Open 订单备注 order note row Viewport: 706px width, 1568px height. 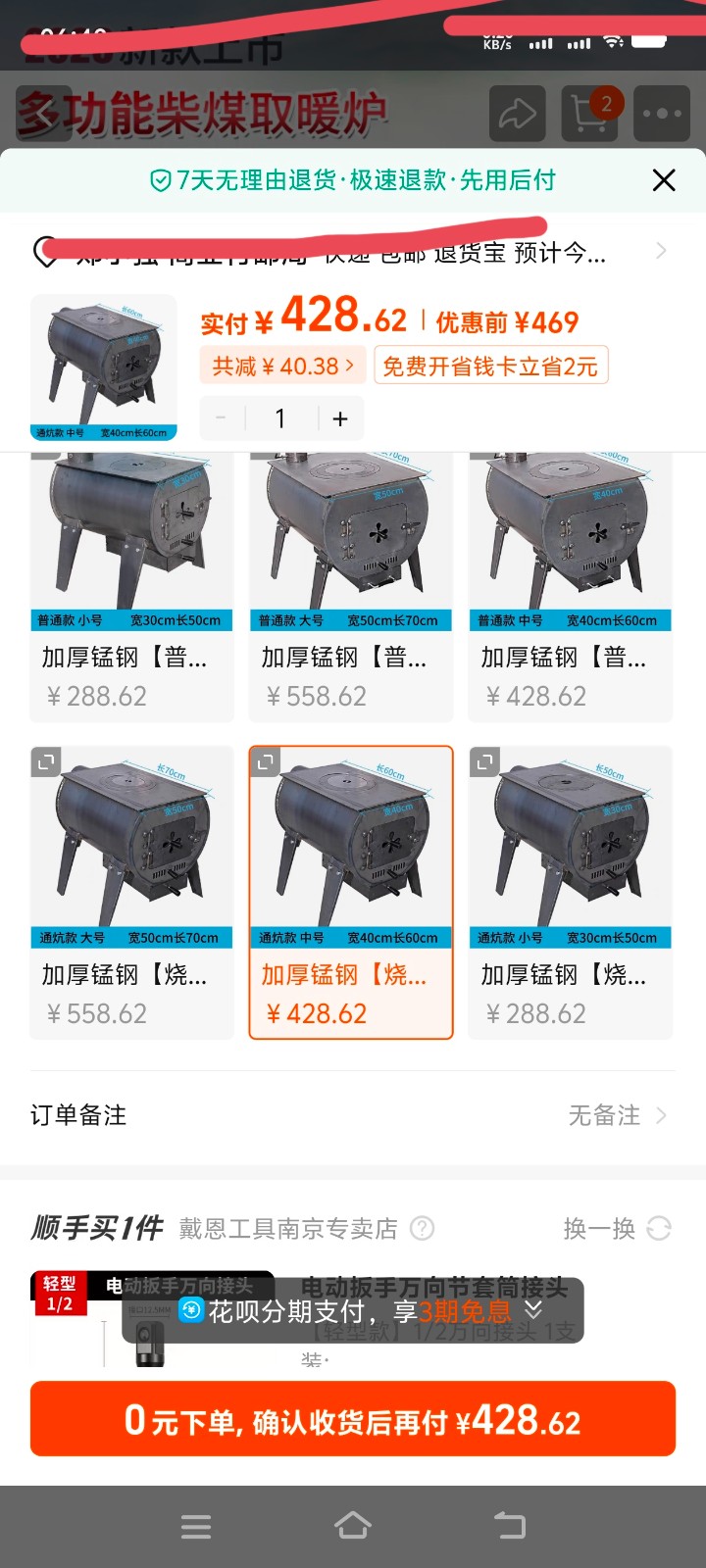(353, 1115)
